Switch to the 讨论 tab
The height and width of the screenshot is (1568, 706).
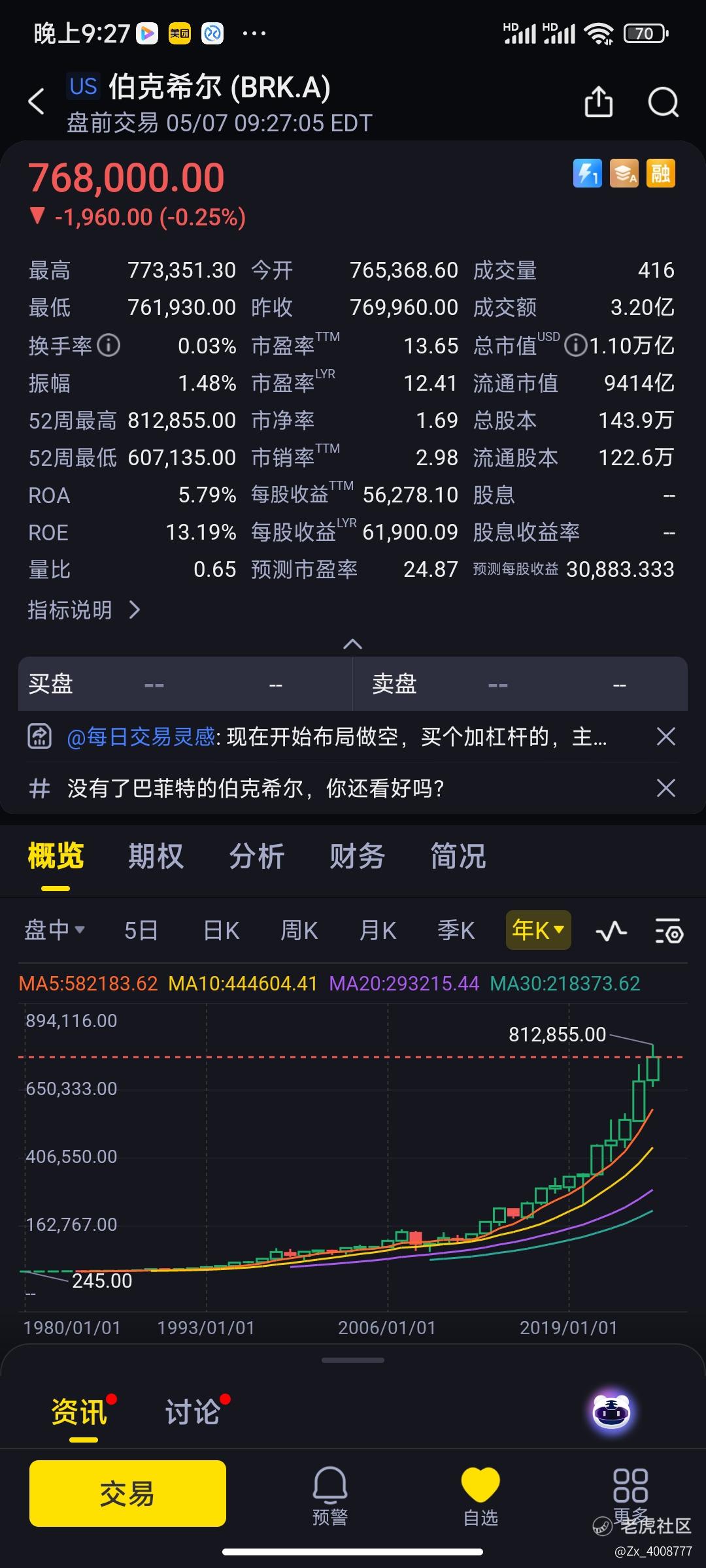click(x=193, y=1412)
